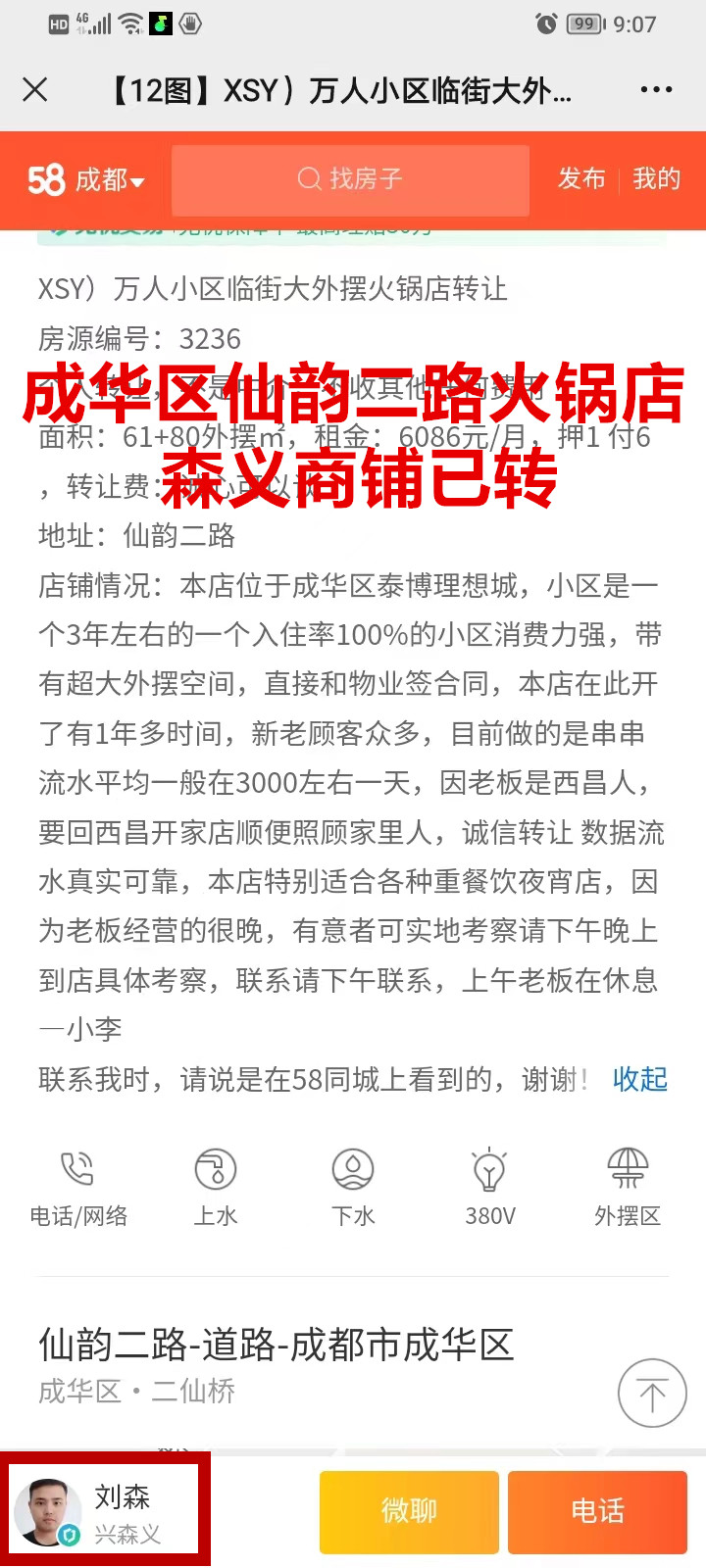This screenshot has height=1568, width=706.
Task: Tap the 找房子 search box
Action: pyautogui.click(x=350, y=179)
